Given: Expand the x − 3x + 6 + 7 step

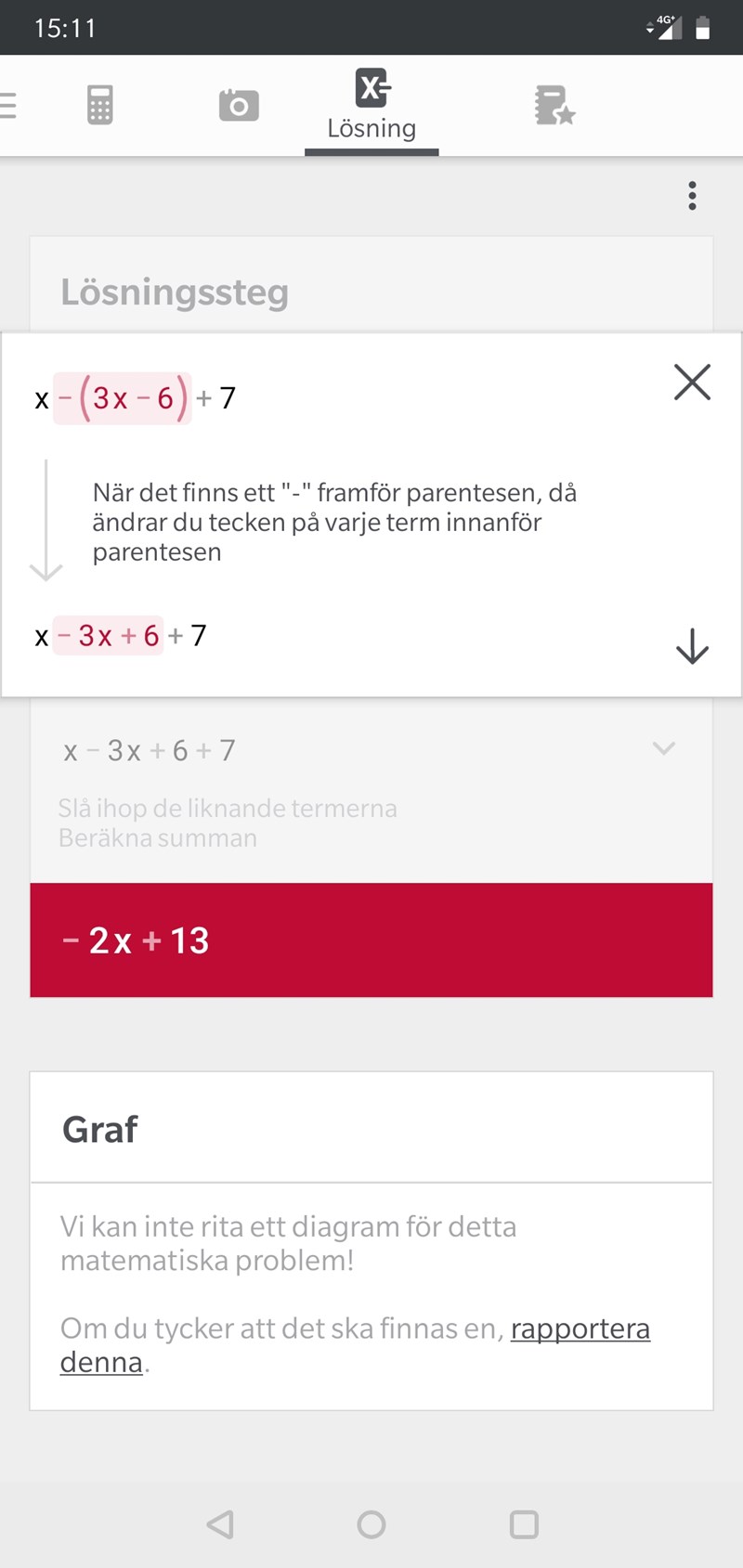Looking at the screenshot, I should point(663,748).
